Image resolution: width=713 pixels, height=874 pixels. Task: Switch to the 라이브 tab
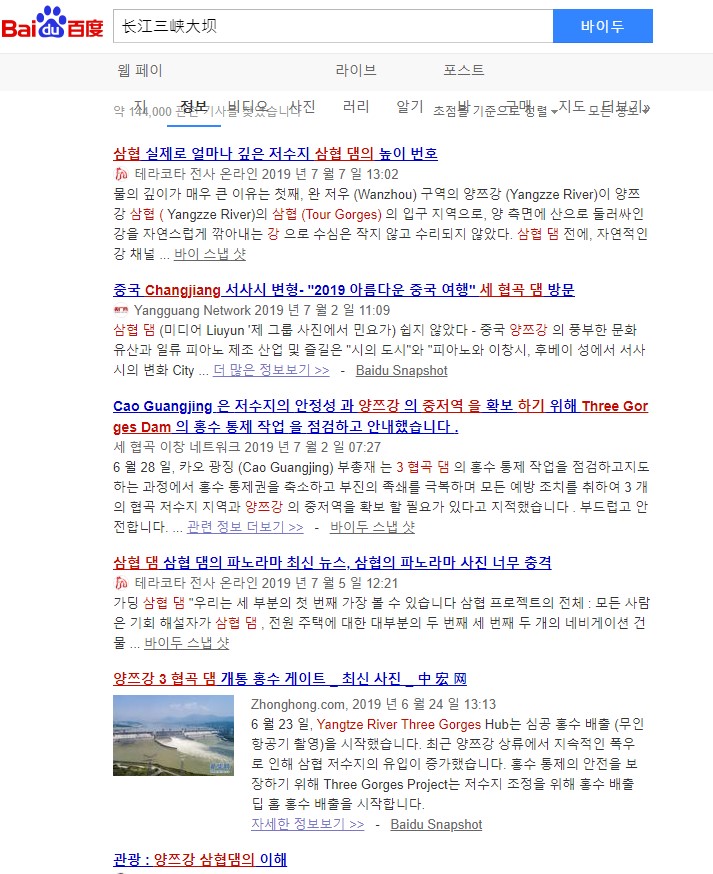[356, 70]
